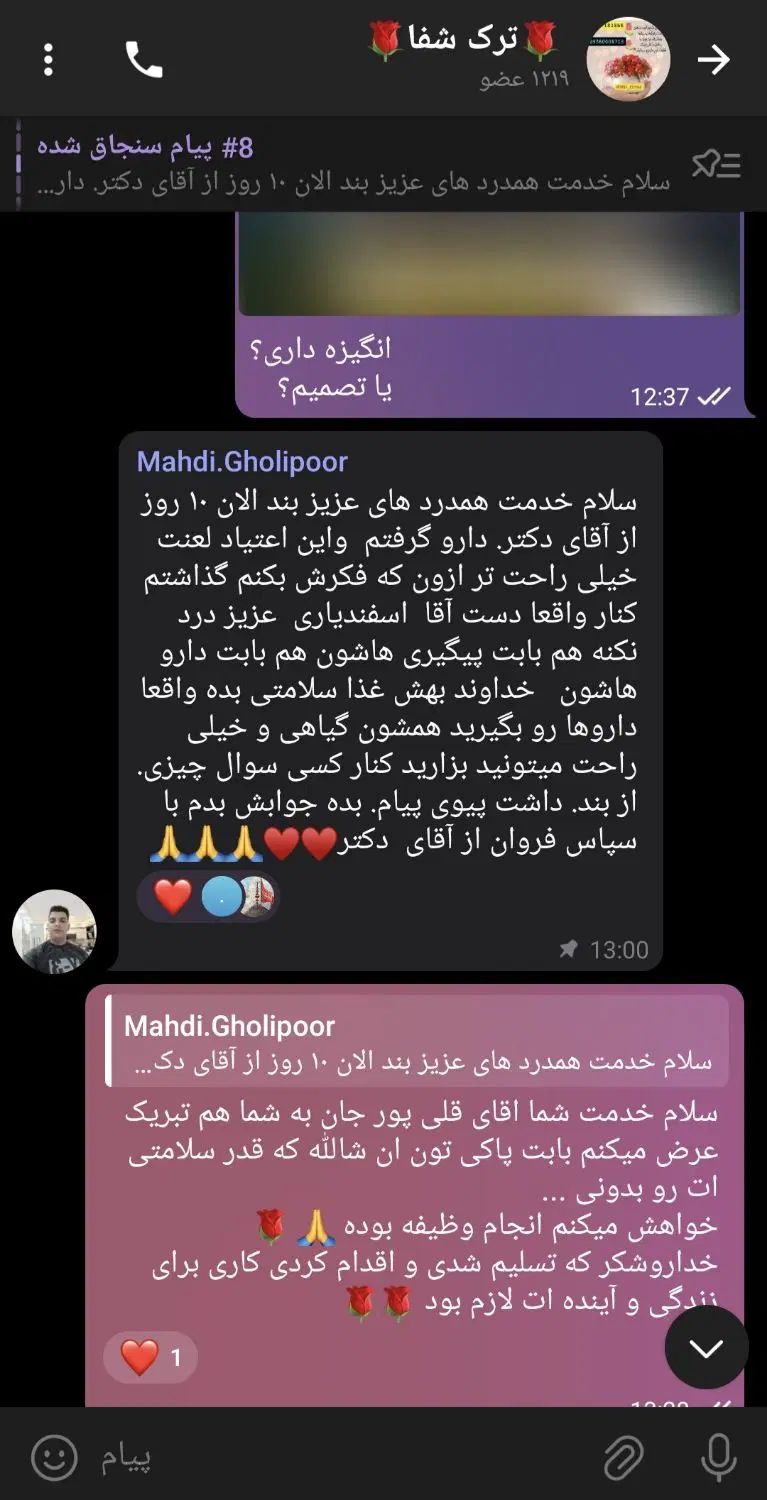
Task: Start a voice call in the group
Action: (x=144, y=61)
